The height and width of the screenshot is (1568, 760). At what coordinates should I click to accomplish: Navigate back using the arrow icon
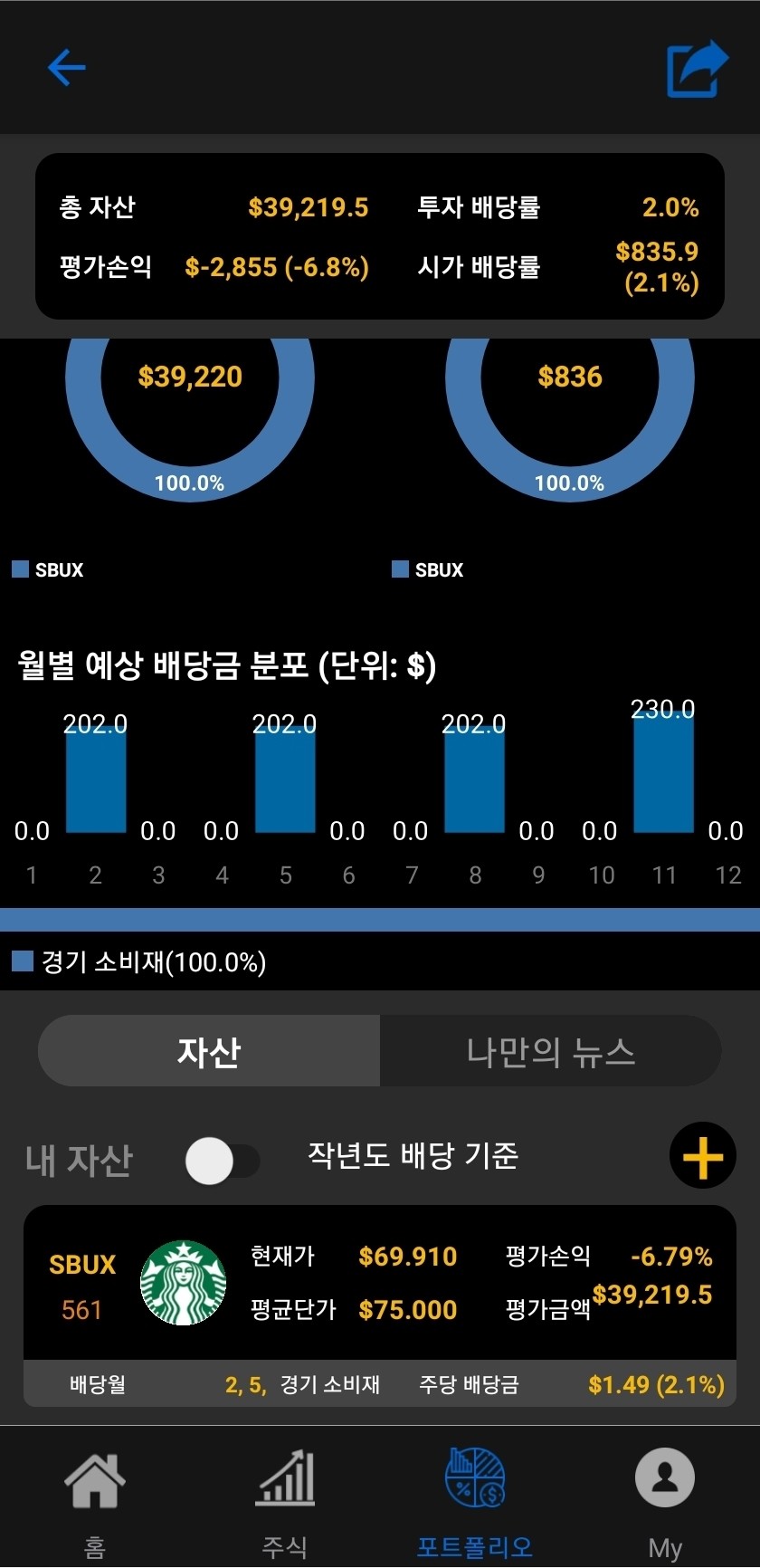point(66,66)
